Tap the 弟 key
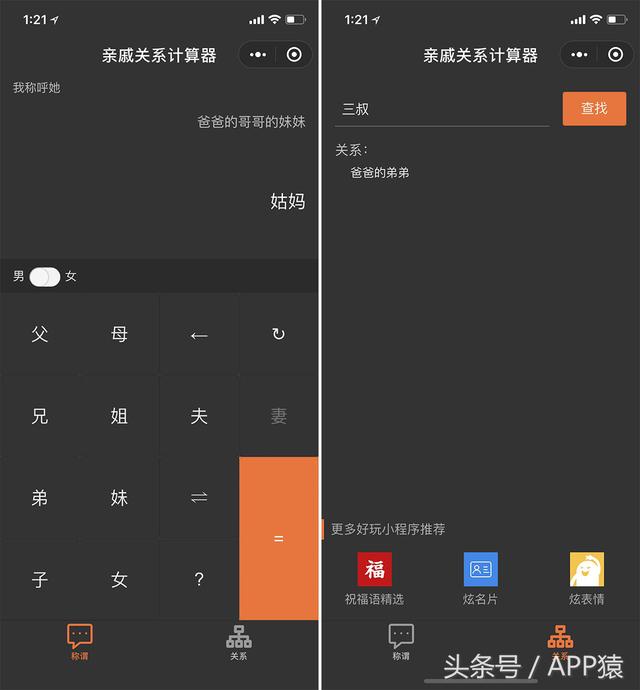The height and width of the screenshot is (690, 640). pyautogui.click(x=40, y=497)
